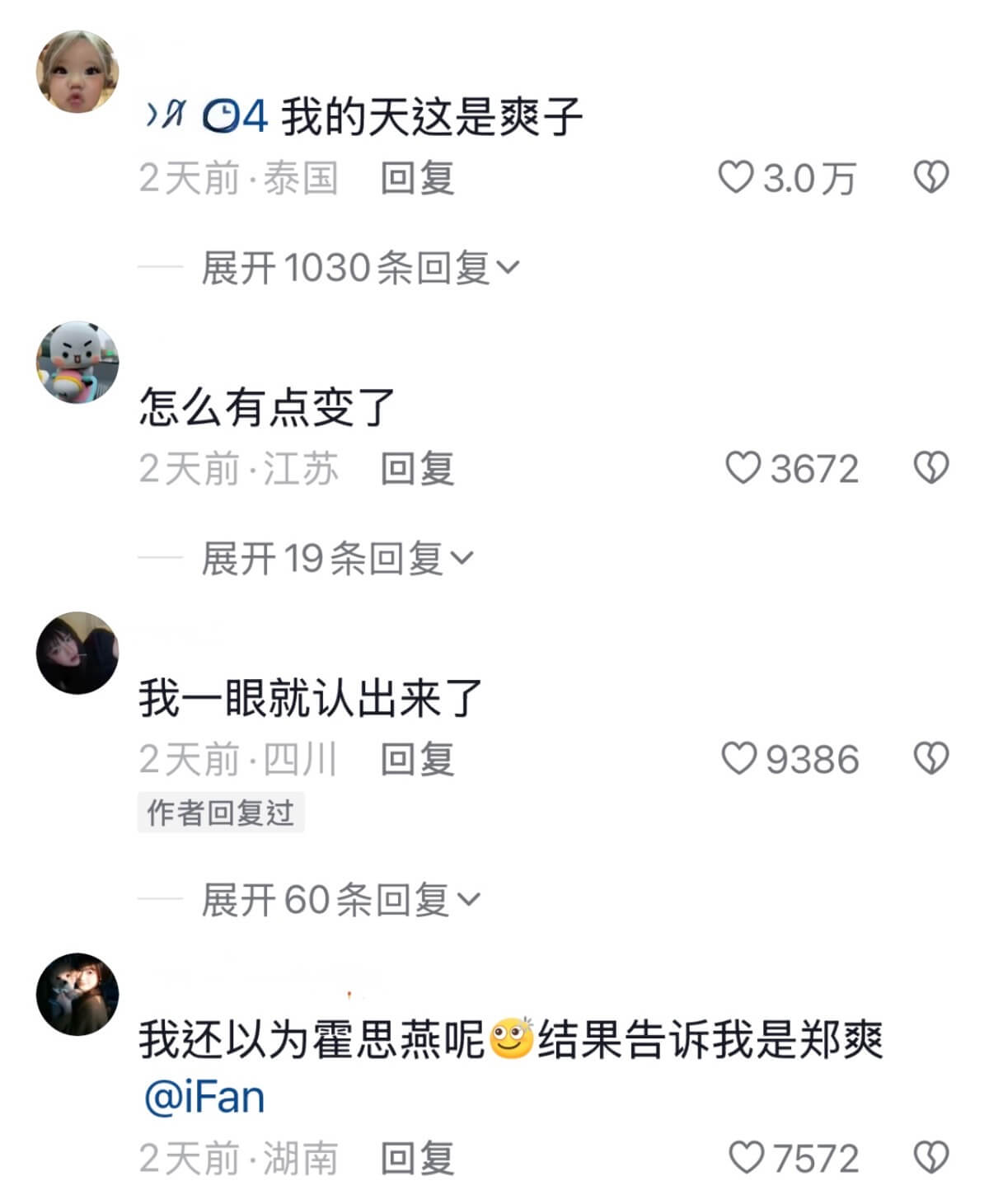Like the comment "我一眼就认出来了"
Image resolution: width=989 pixels, height=1204 pixels.
tap(738, 759)
